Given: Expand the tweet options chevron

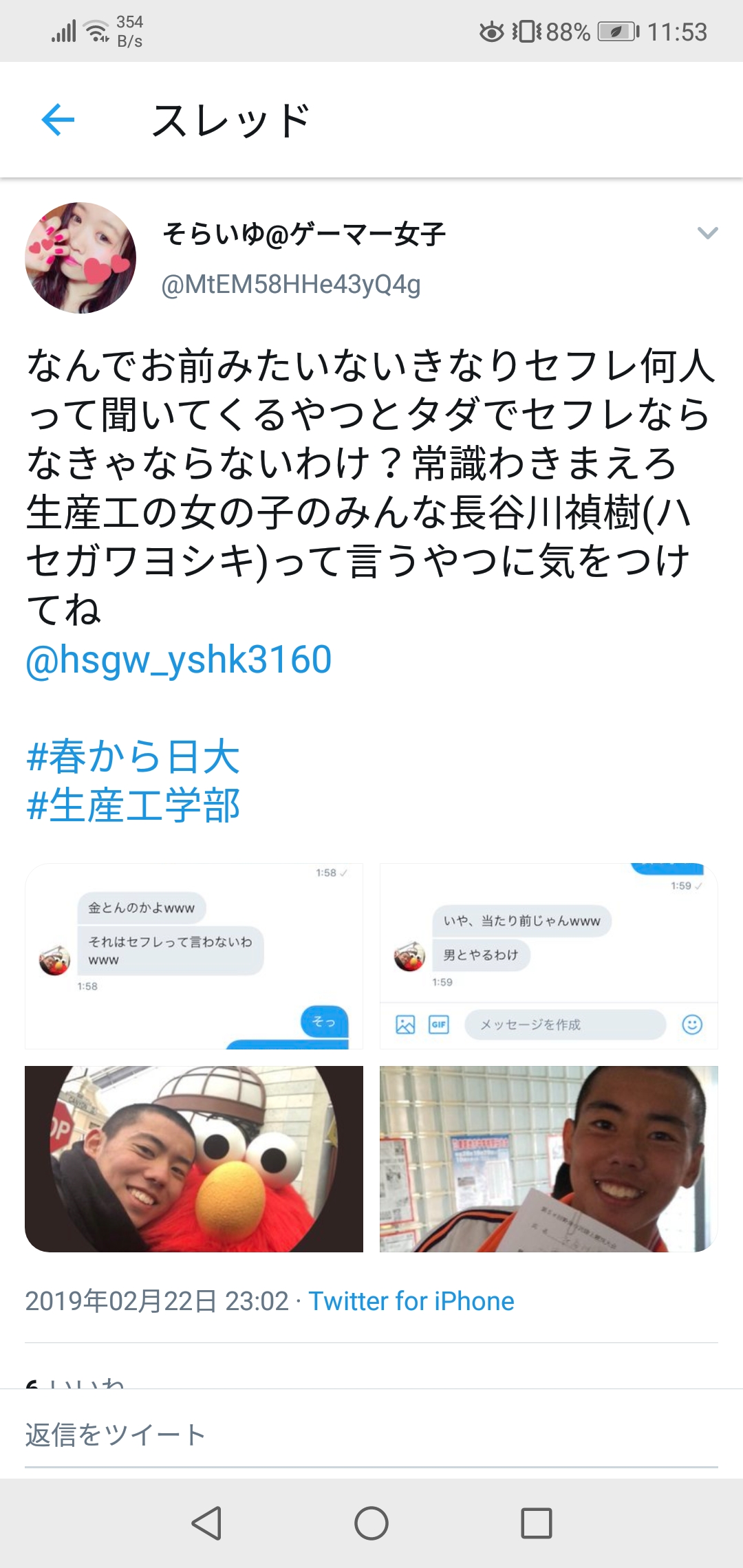Looking at the screenshot, I should click(707, 233).
